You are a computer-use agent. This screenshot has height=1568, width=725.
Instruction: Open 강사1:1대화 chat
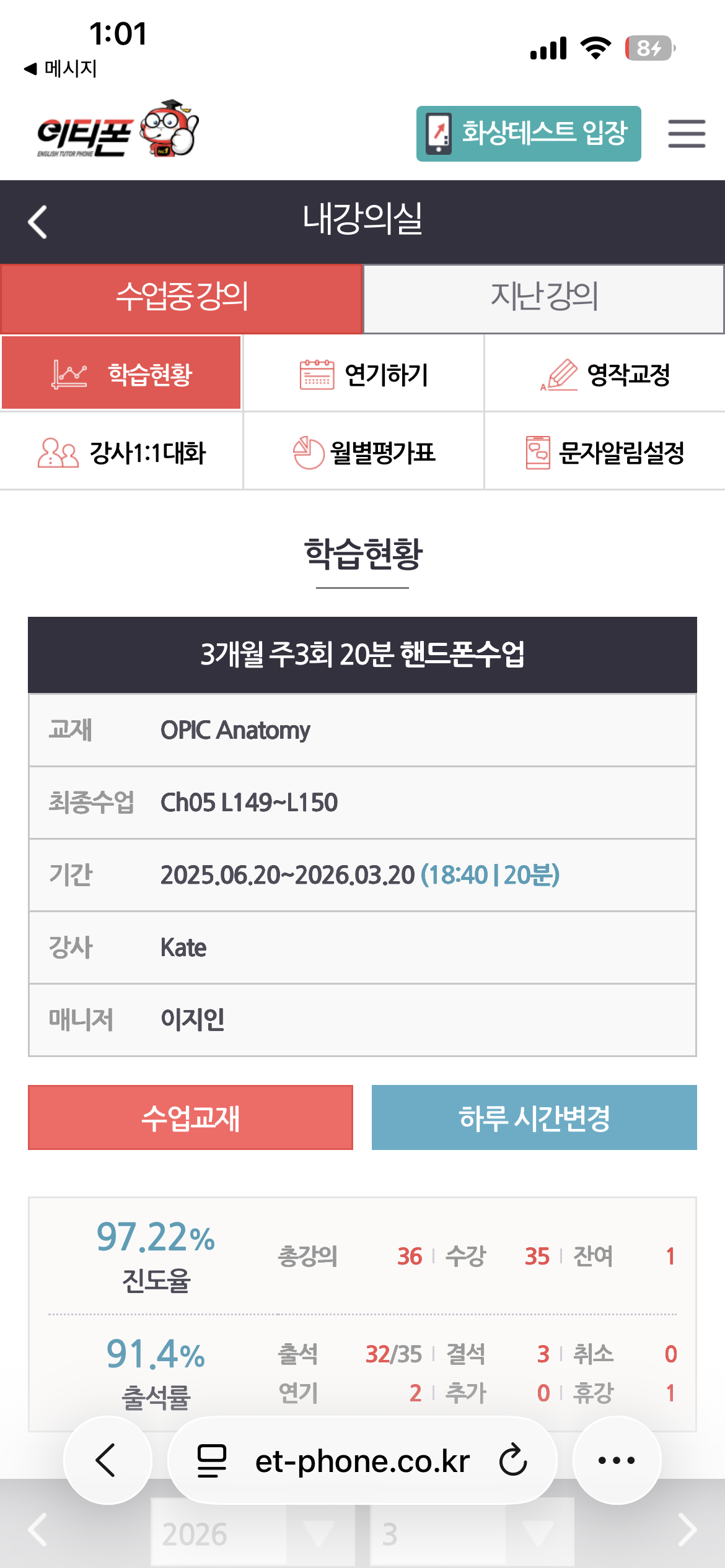point(121,452)
